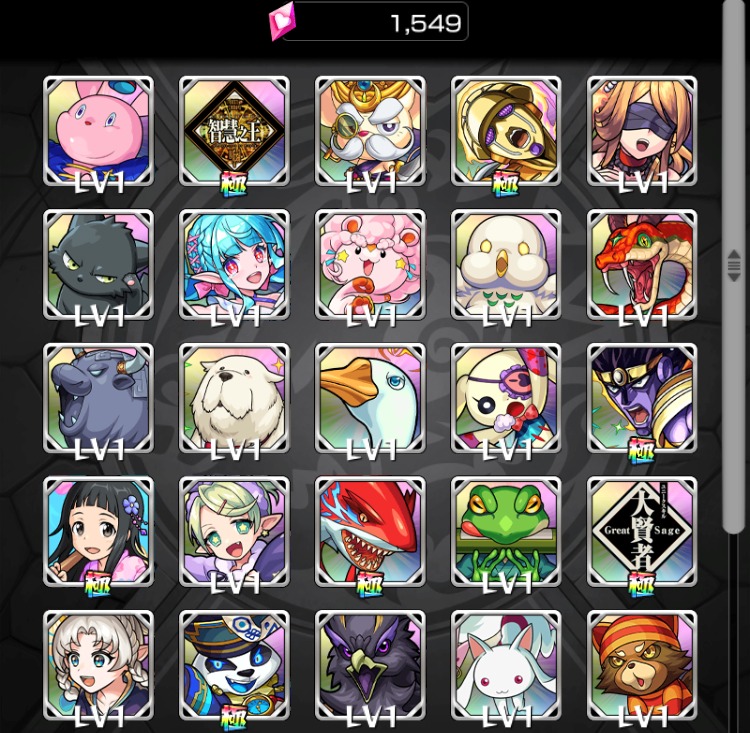Choose the green frog monster tile
Viewport: 750px width, 733px height.
click(x=506, y=533)
